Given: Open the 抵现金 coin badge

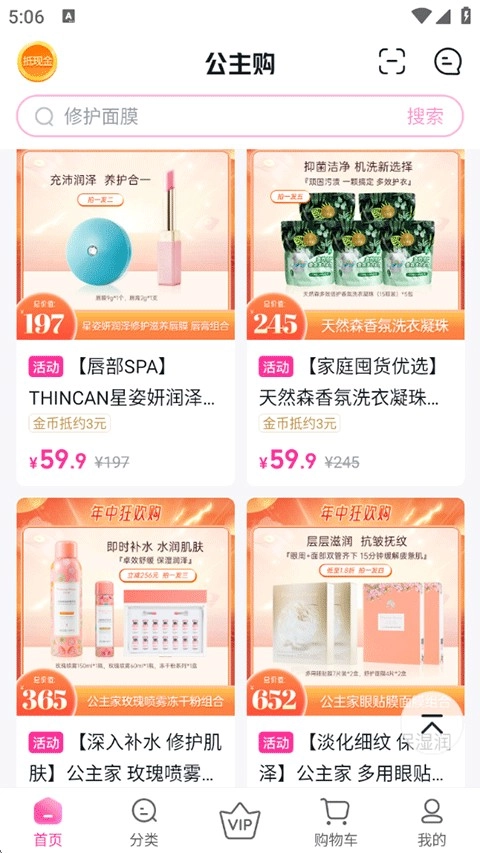Looking at the screenshot, I should click(x=38, y=61).
